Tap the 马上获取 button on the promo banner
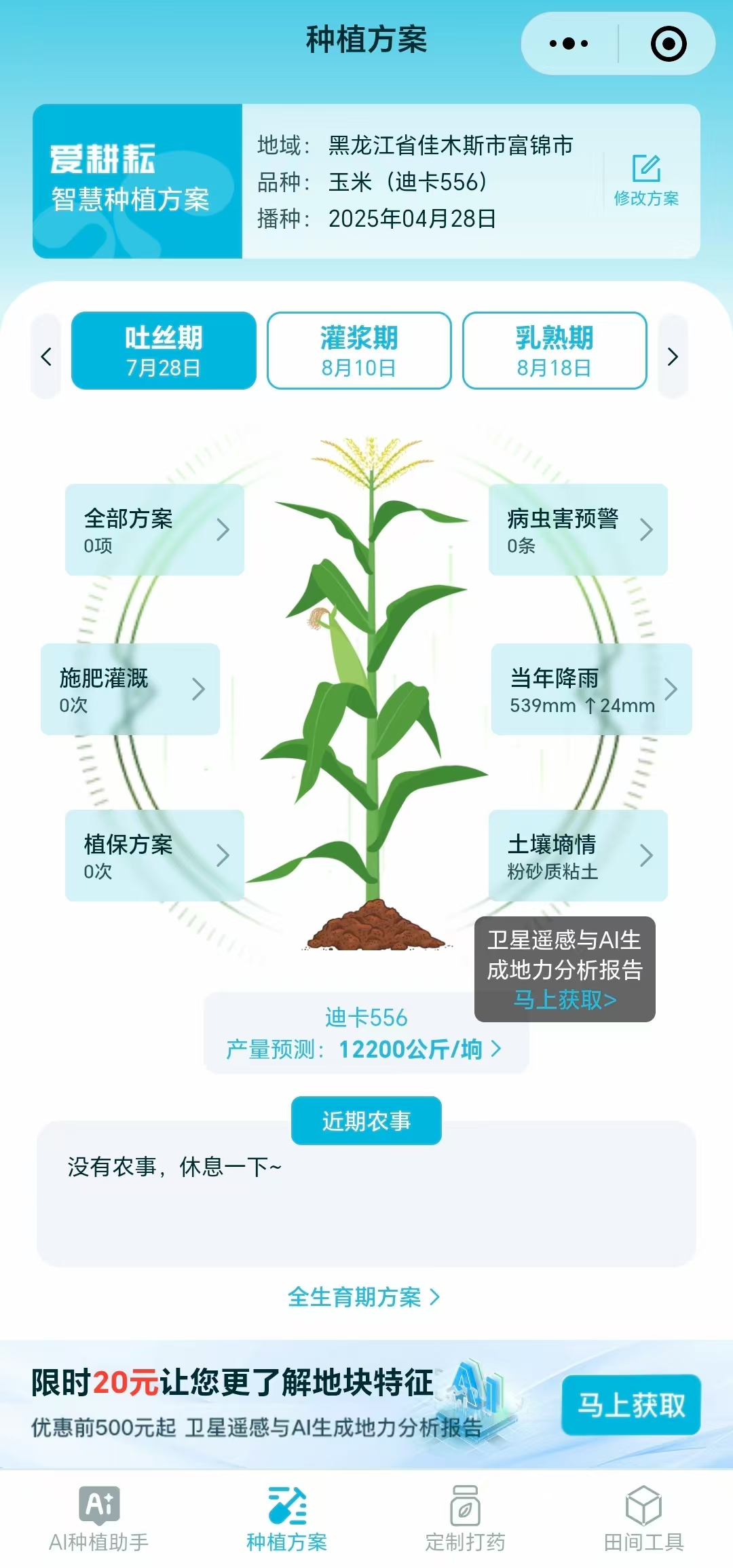The width and height of the screenshot is (733, 1568). 631,1405
